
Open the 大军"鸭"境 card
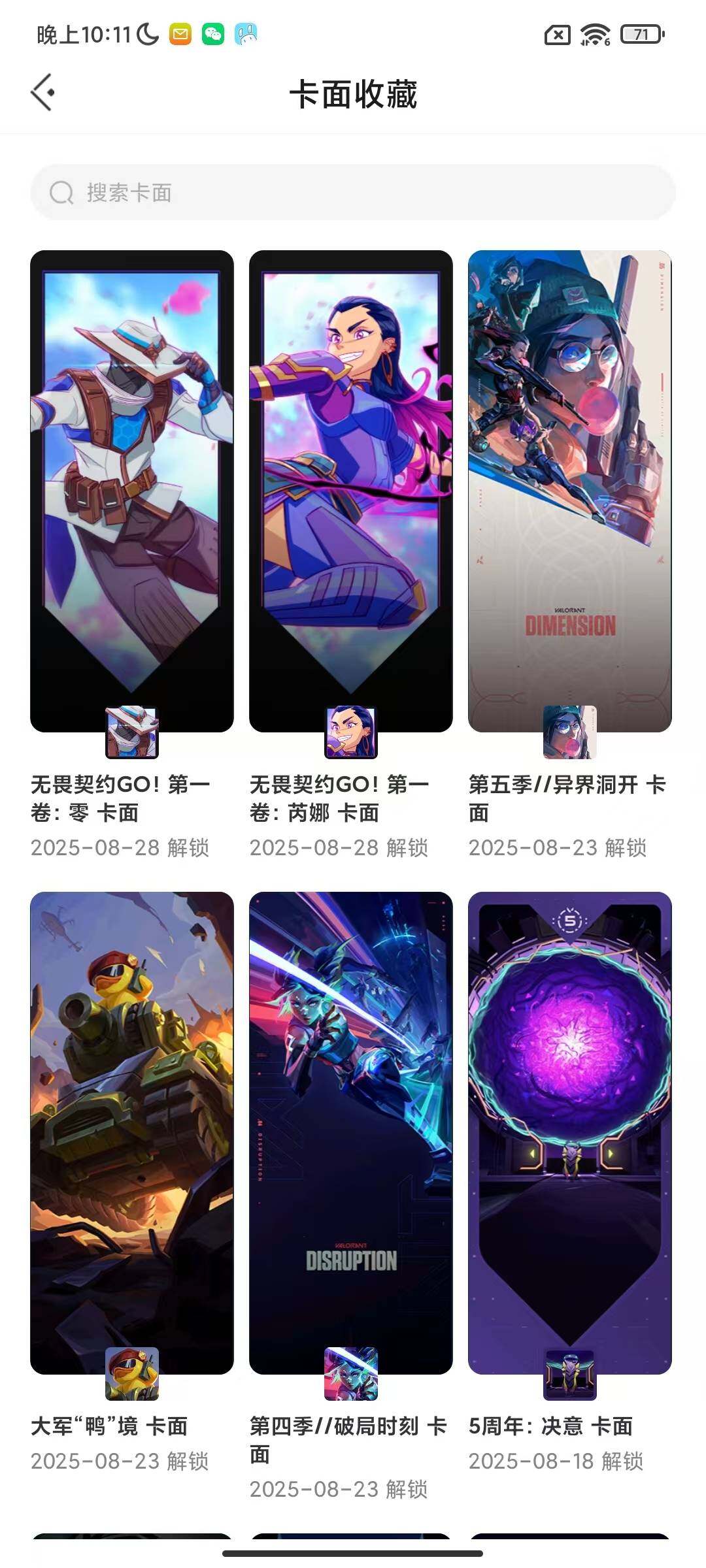[x=132, y=1133]
